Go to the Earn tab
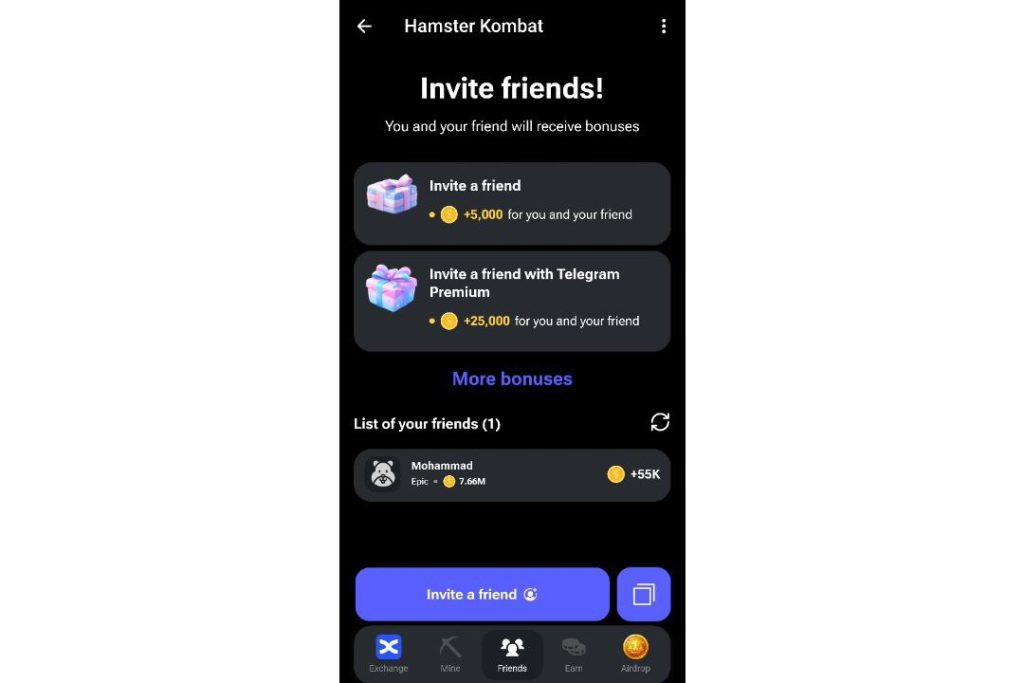 pos(573,654)
